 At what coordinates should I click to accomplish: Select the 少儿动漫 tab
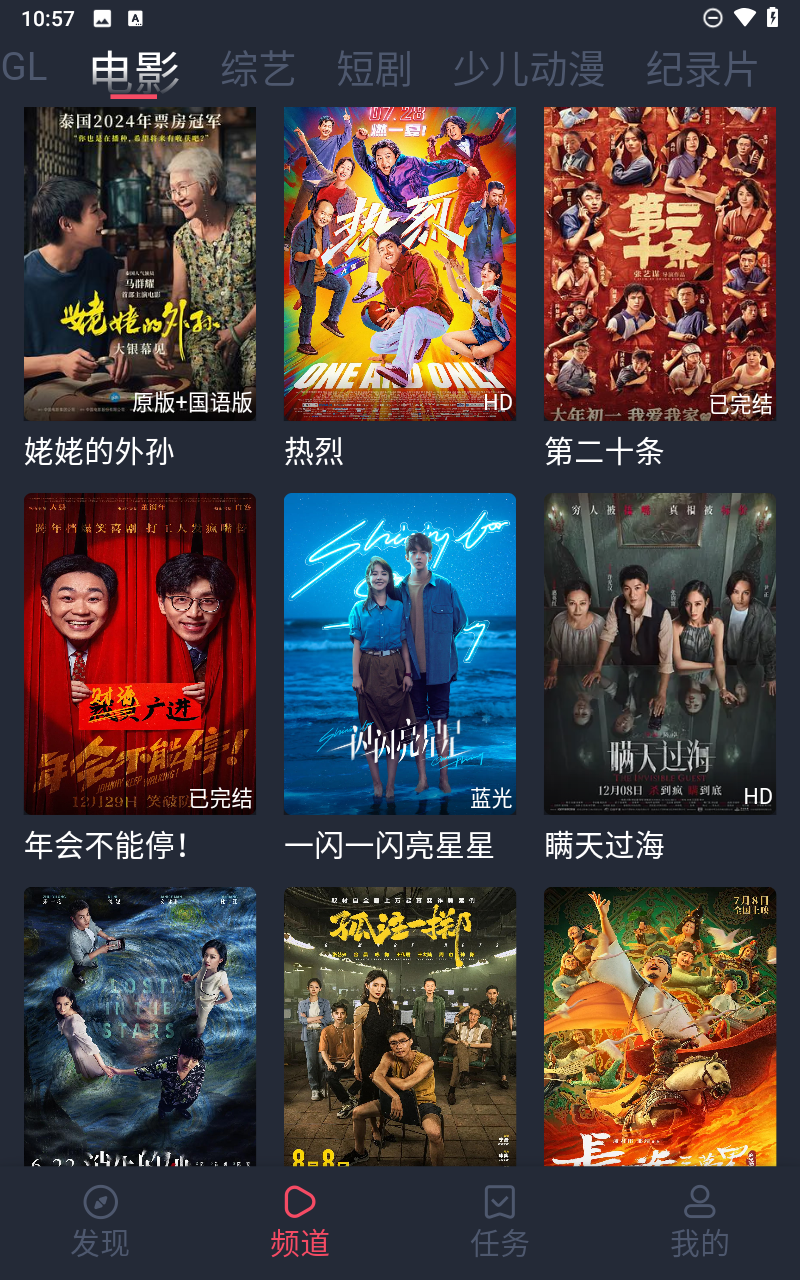[x=529, y=69]
